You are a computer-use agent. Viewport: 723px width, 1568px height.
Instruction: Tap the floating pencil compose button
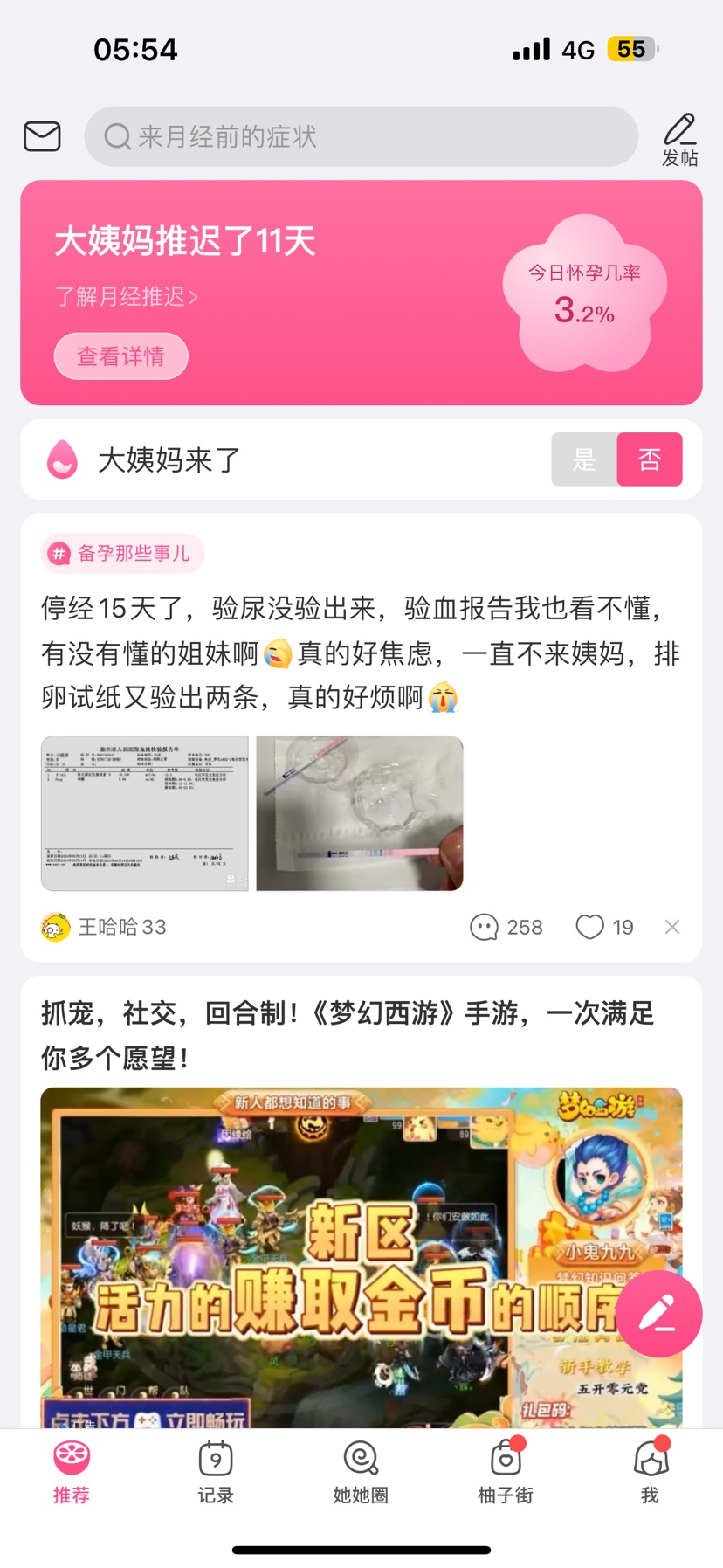coord(658,1313)
